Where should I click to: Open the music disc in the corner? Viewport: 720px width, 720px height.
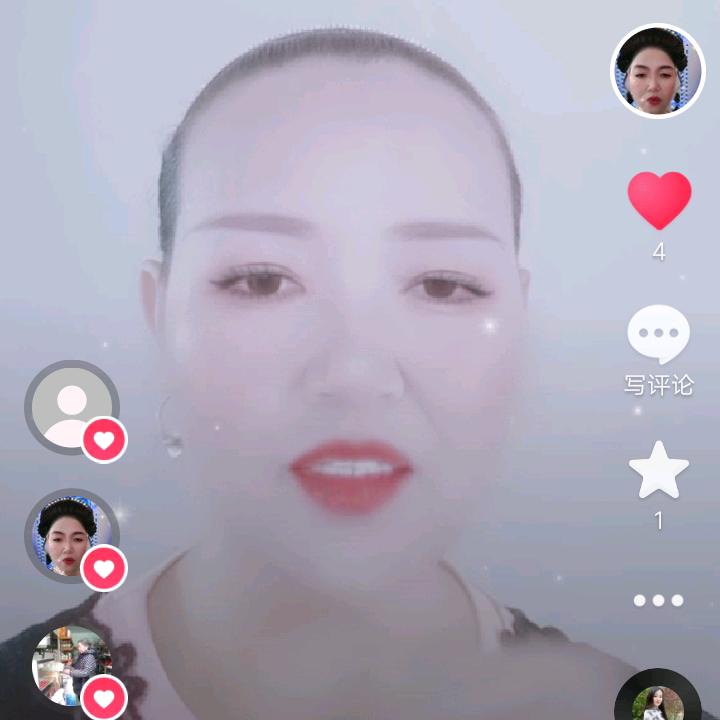[658, 700]
